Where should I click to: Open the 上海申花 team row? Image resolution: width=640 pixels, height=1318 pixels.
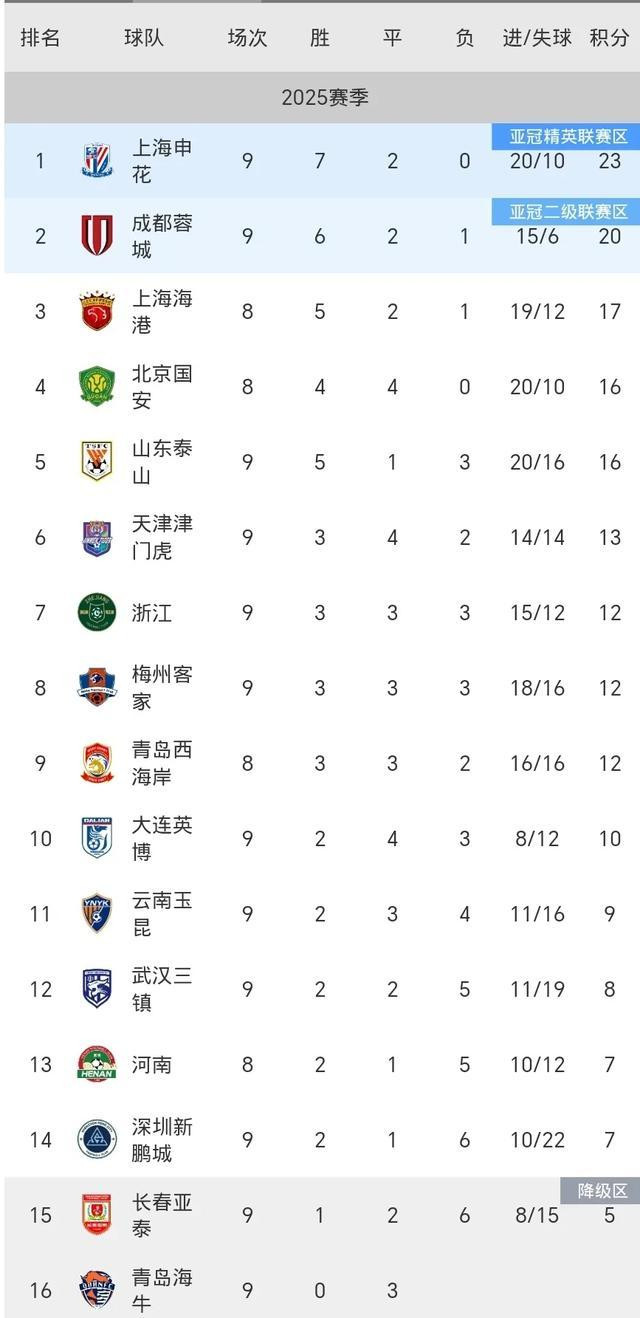[x=322, y=161]
